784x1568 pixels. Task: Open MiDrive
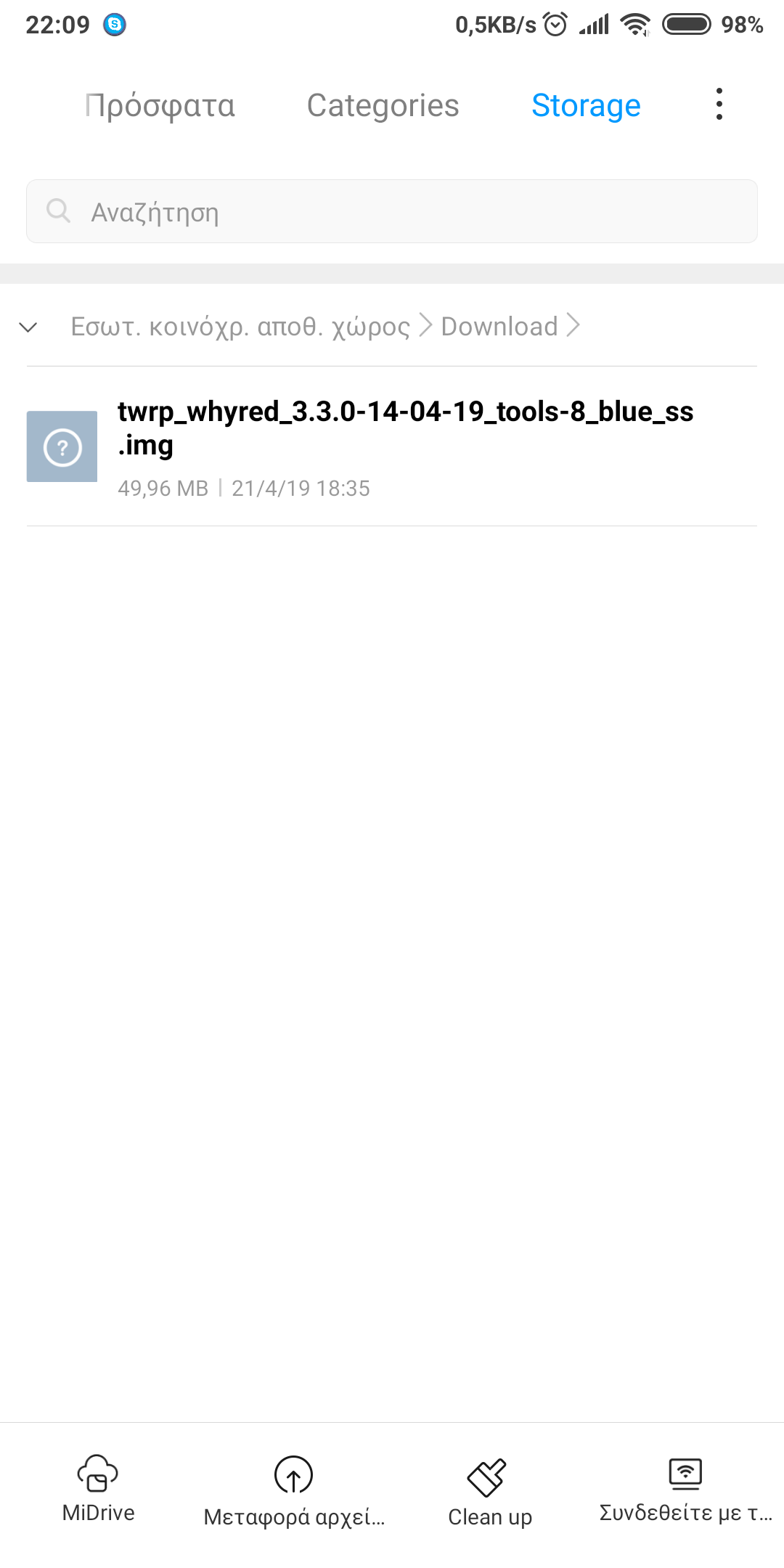click(x=98, y=1488)
